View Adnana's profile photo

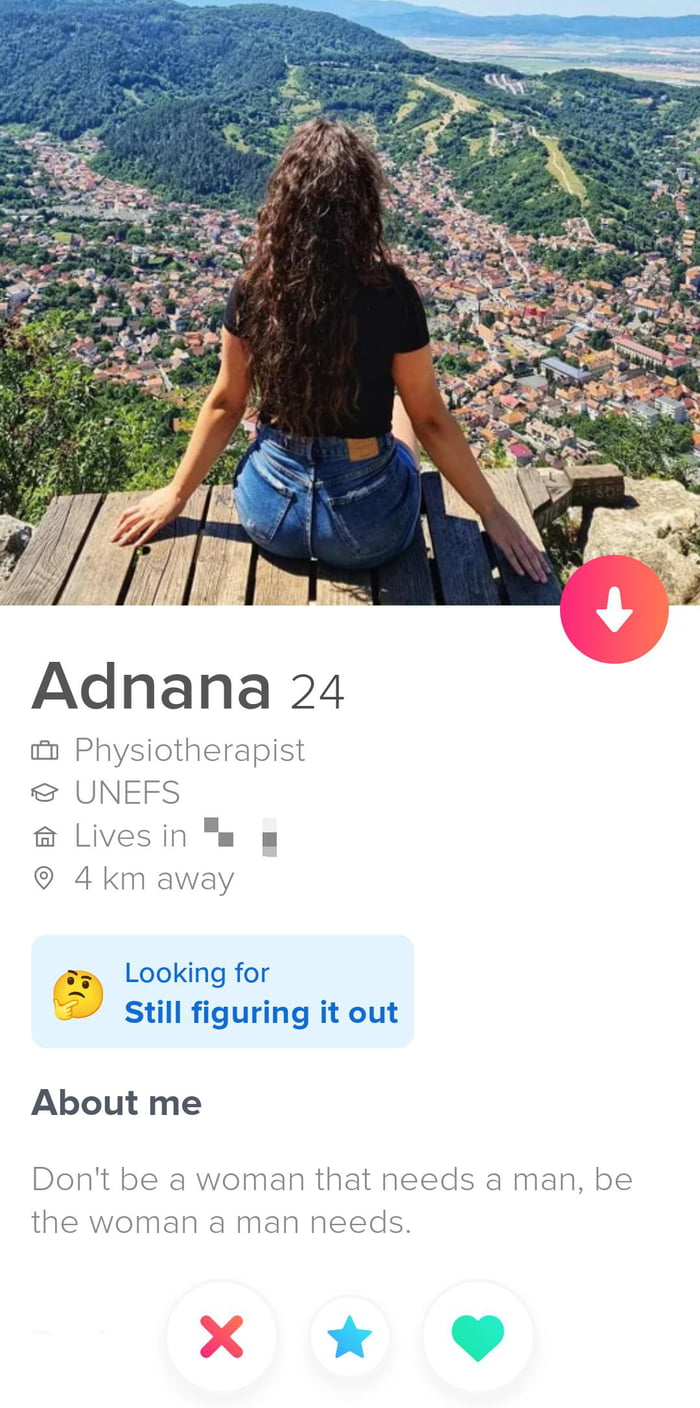click(x=350, y=302)
